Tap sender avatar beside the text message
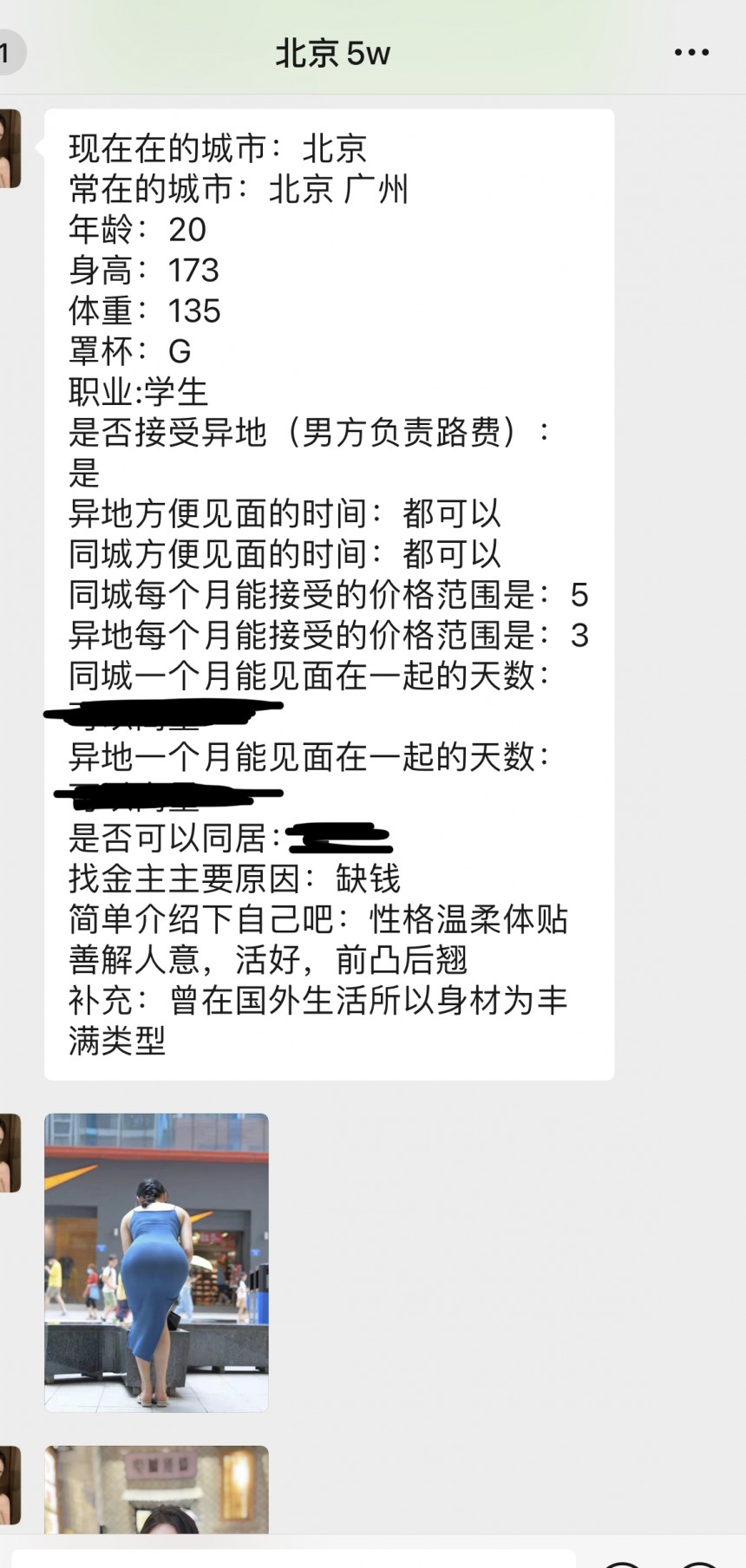The image size is (746, 1568). (x=10, y=148)
